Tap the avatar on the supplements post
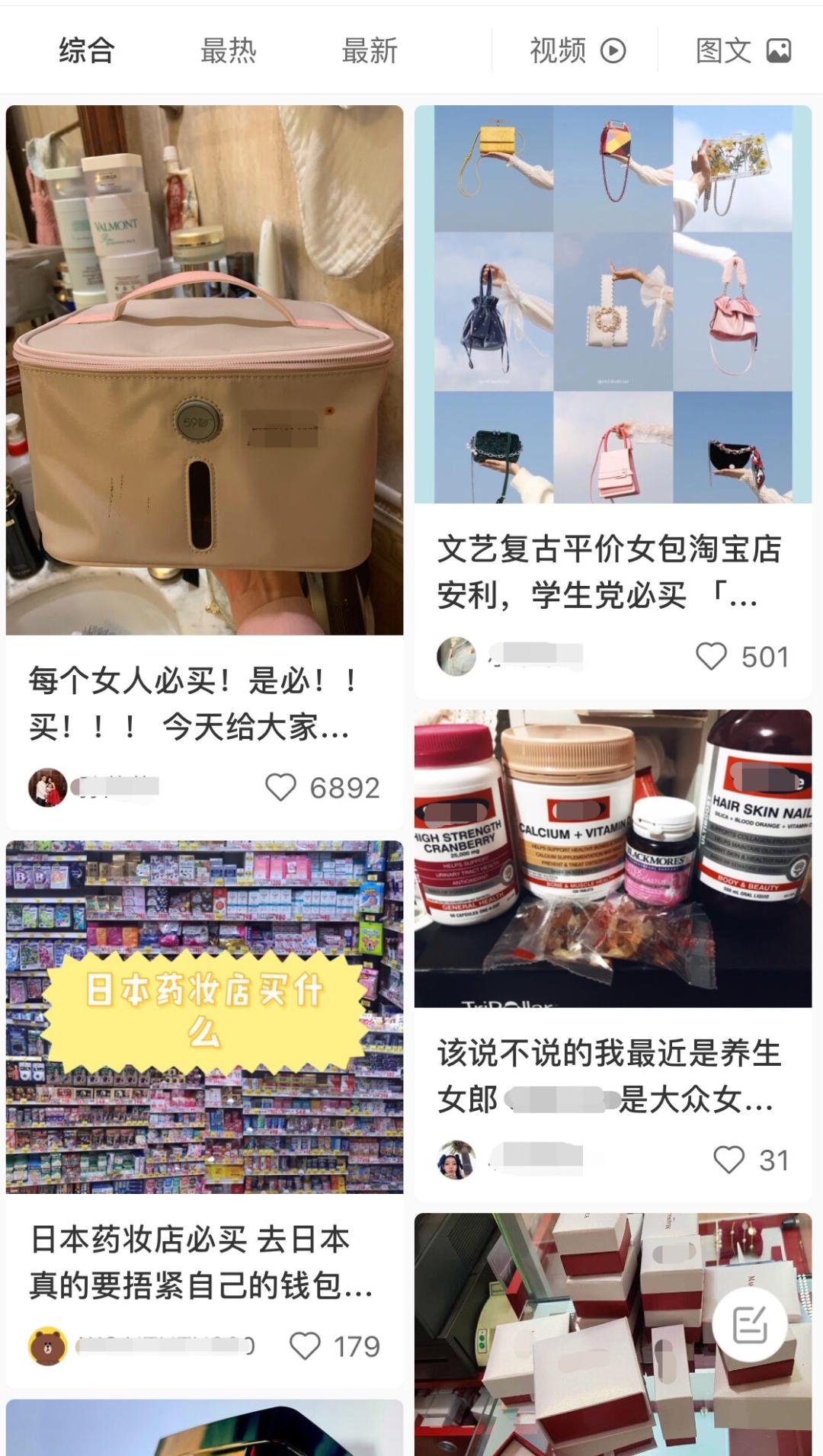Image resolution: width=823 pixels, height=1456 pixels. pos(455,1160)
